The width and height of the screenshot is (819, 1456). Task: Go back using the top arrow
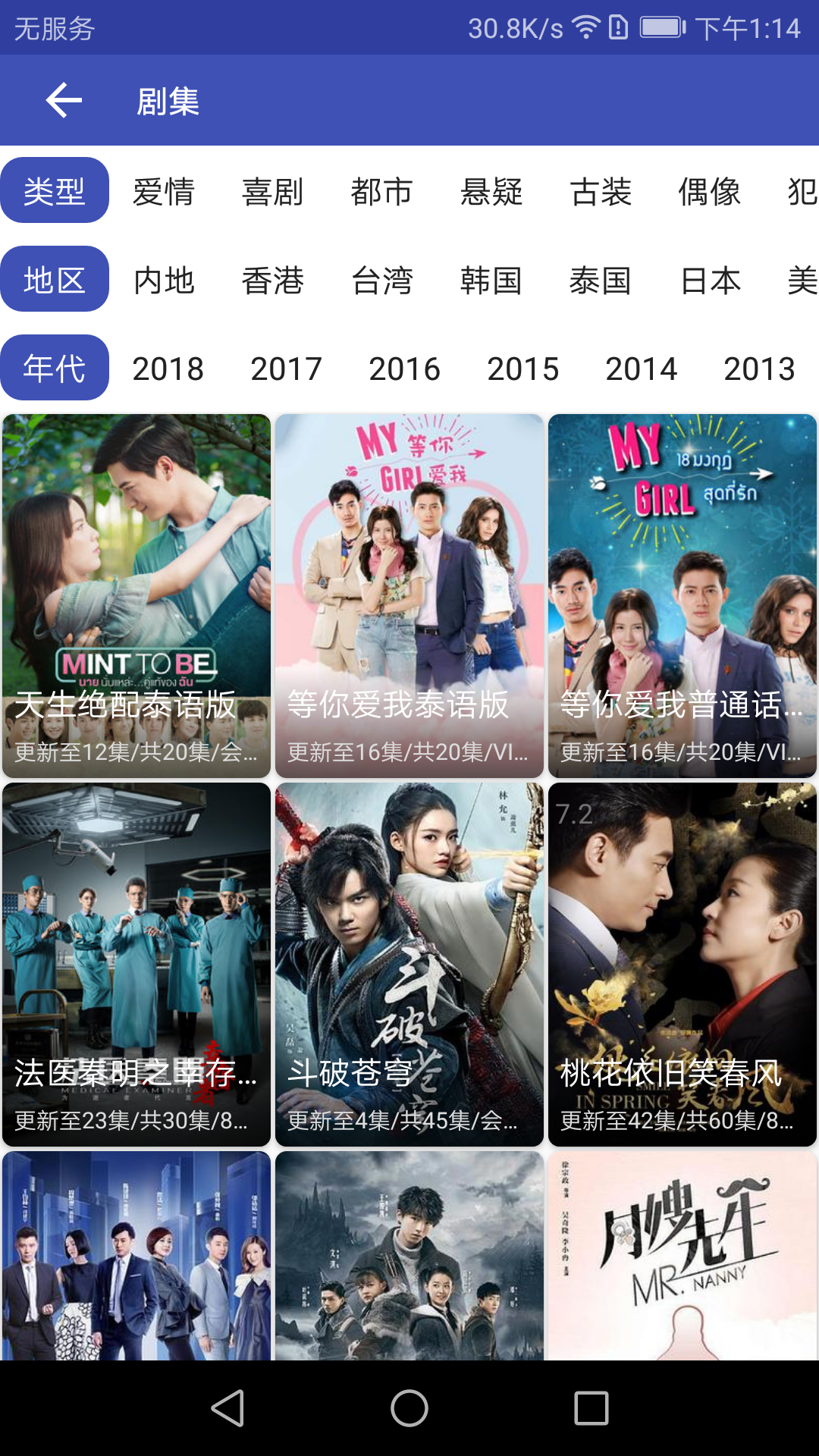click(64, 100)
